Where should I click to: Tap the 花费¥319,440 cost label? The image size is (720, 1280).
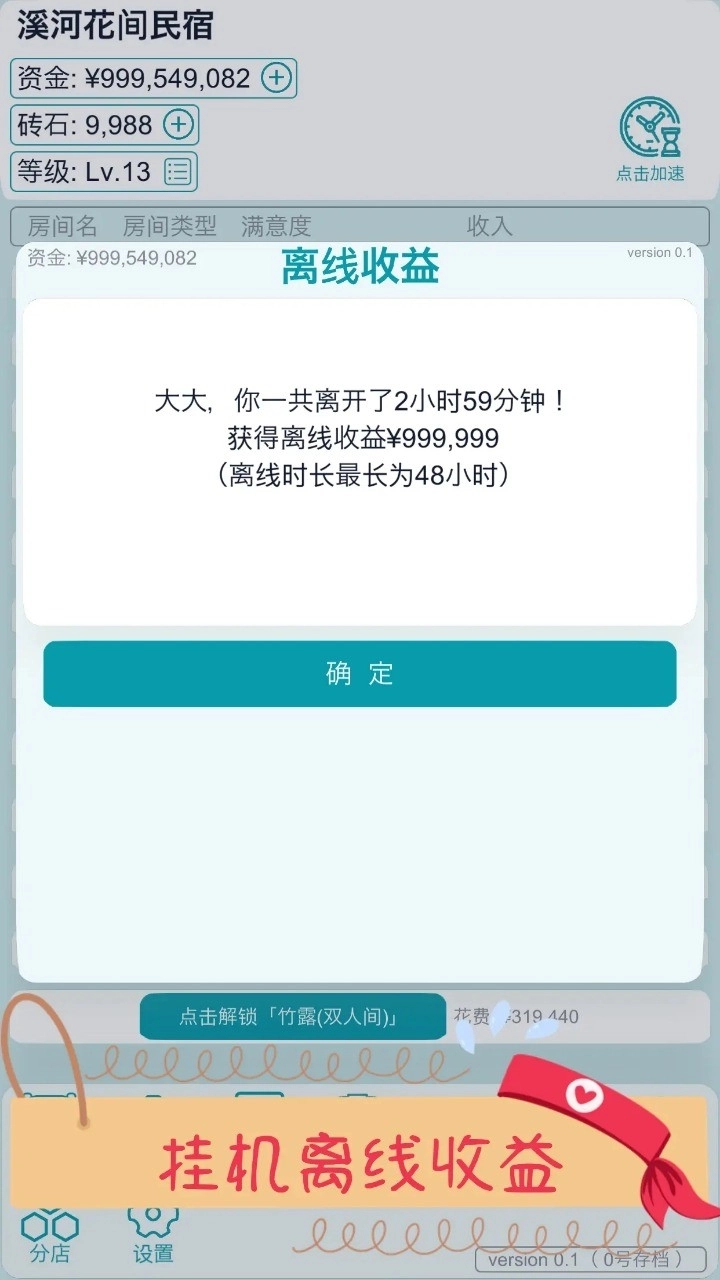coord(520,1016)
